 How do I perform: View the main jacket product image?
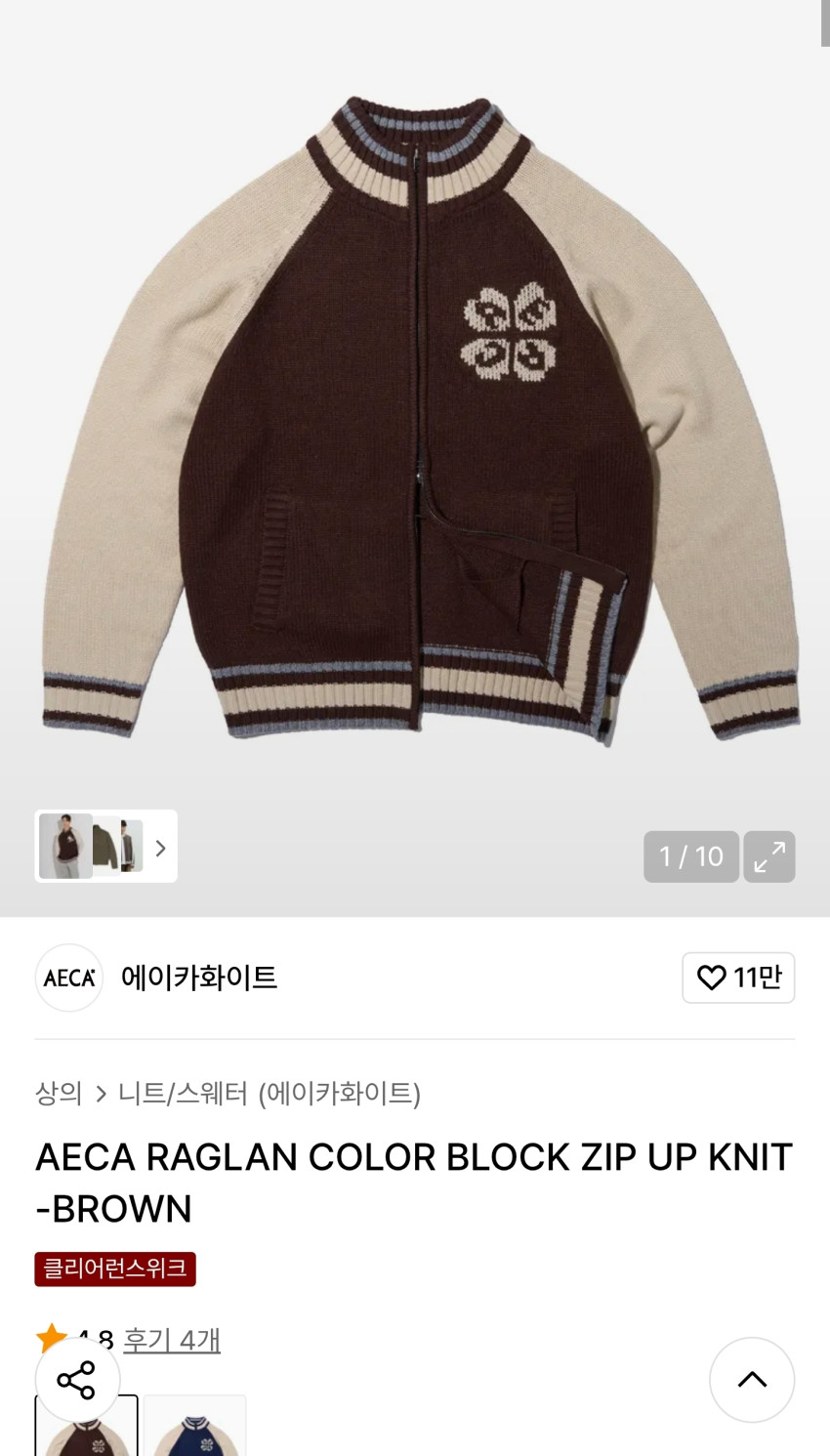(420, 420)
